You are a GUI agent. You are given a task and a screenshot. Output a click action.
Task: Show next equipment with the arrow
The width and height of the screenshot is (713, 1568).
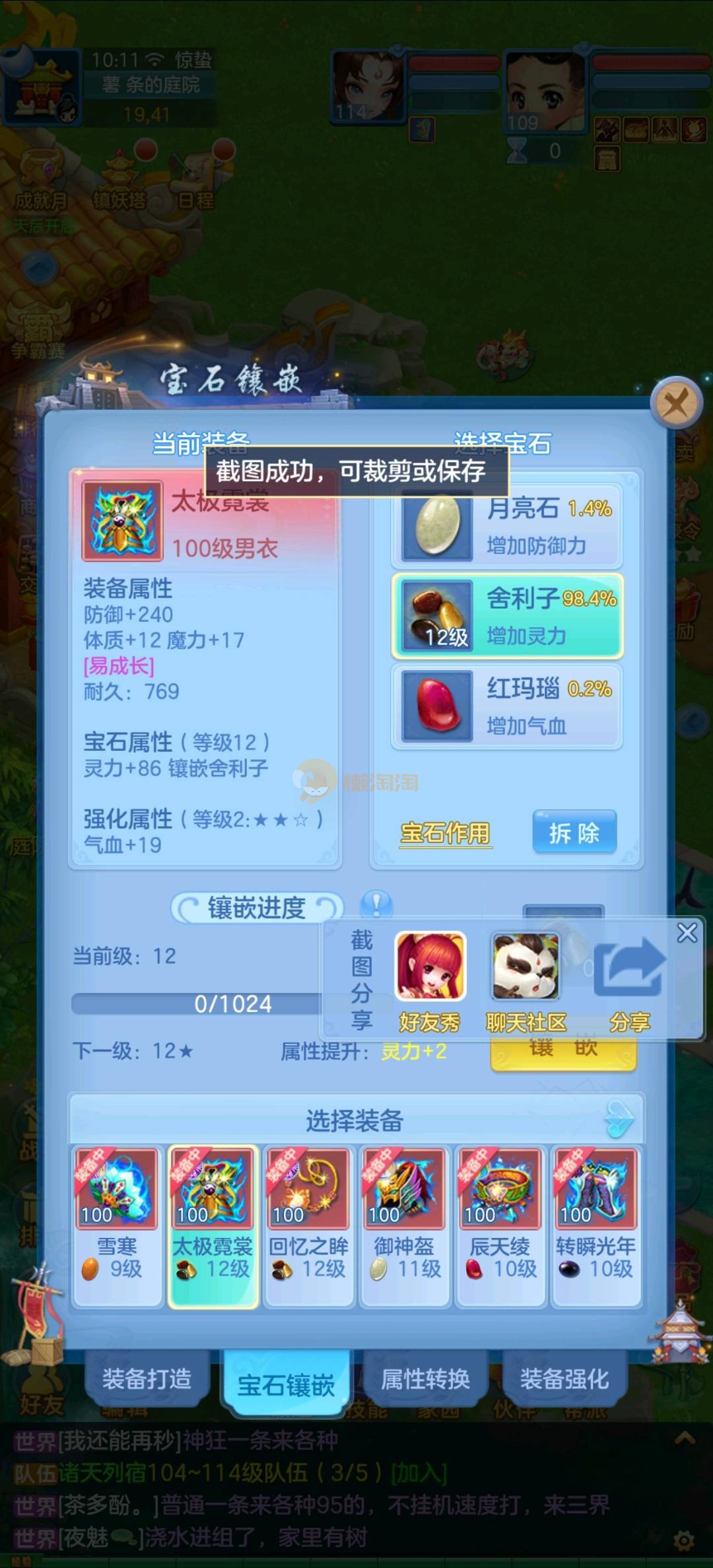619,1119
